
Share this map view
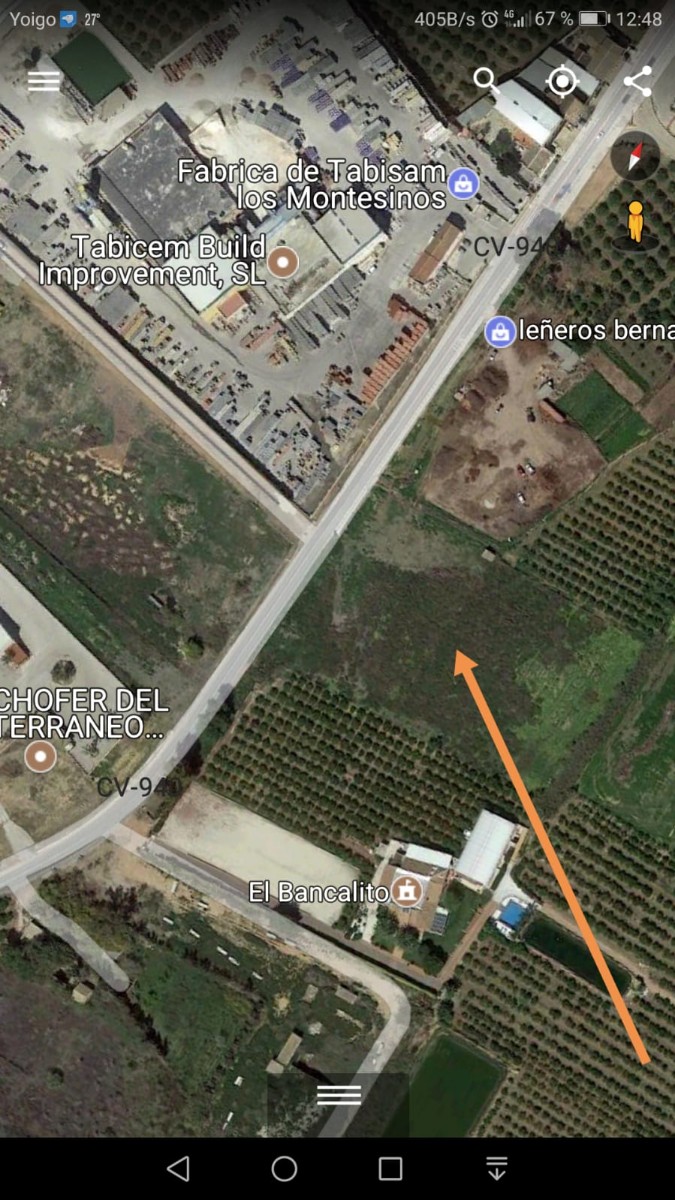637,81
